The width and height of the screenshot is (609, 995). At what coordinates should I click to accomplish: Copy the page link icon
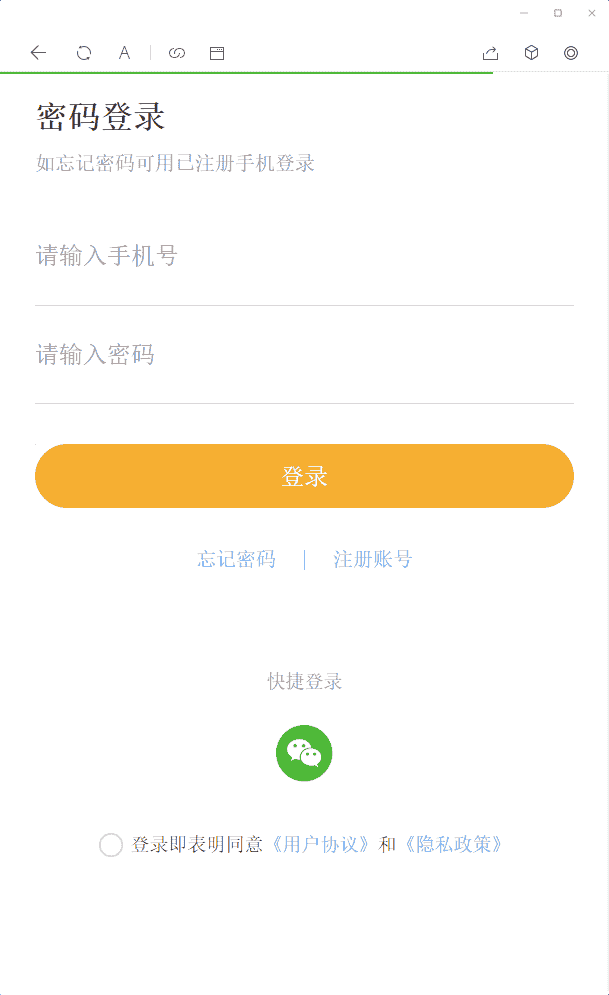pyautogui.click(x=177, y=53)
